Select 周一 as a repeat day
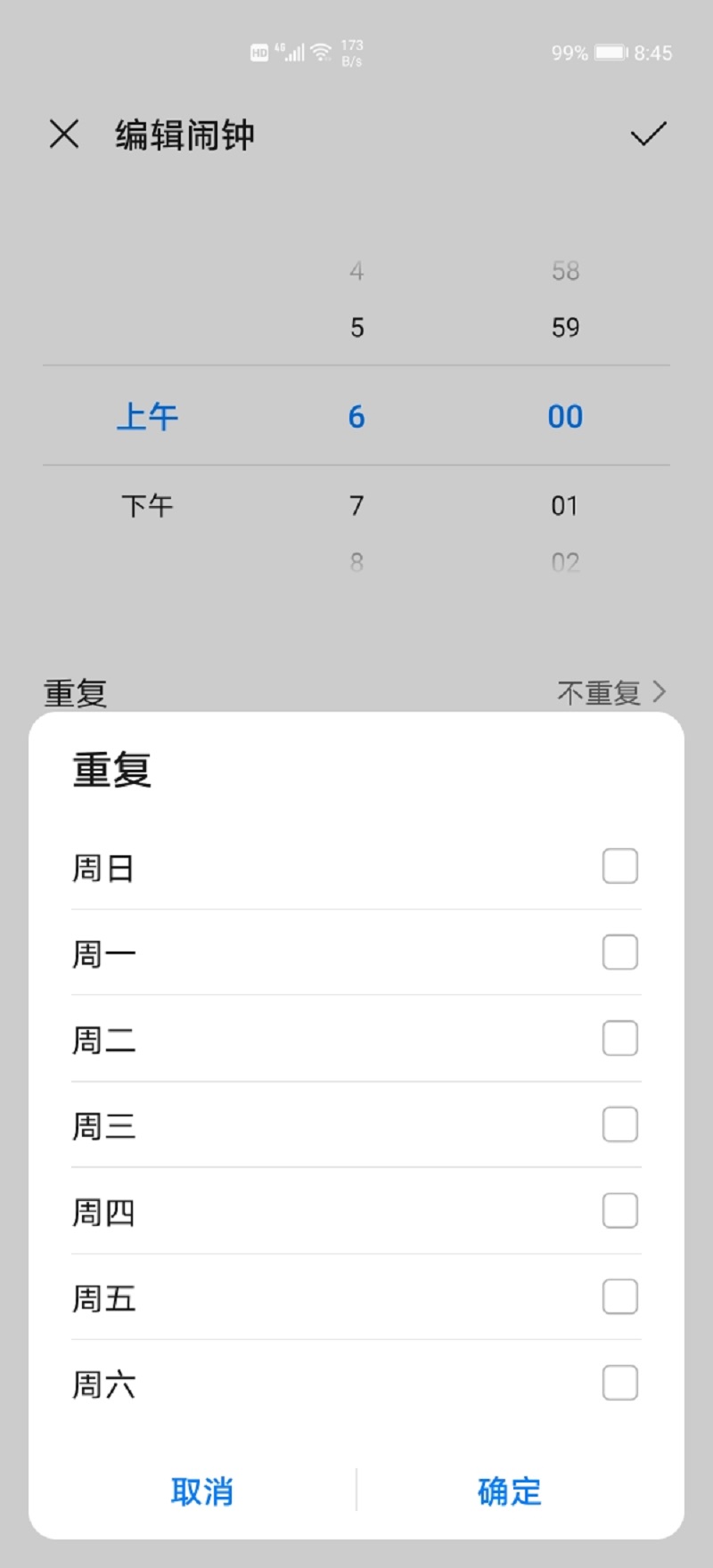 (619, 952)
